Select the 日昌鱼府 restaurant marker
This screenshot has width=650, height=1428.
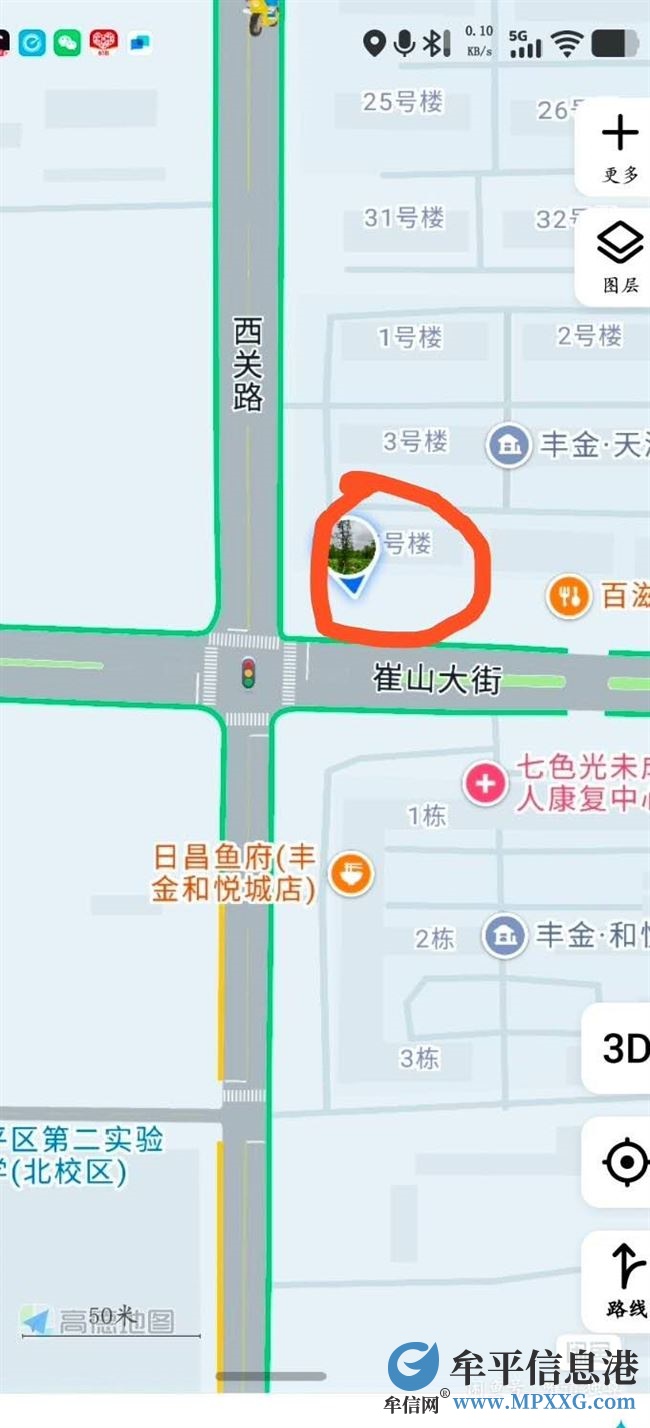352,874
